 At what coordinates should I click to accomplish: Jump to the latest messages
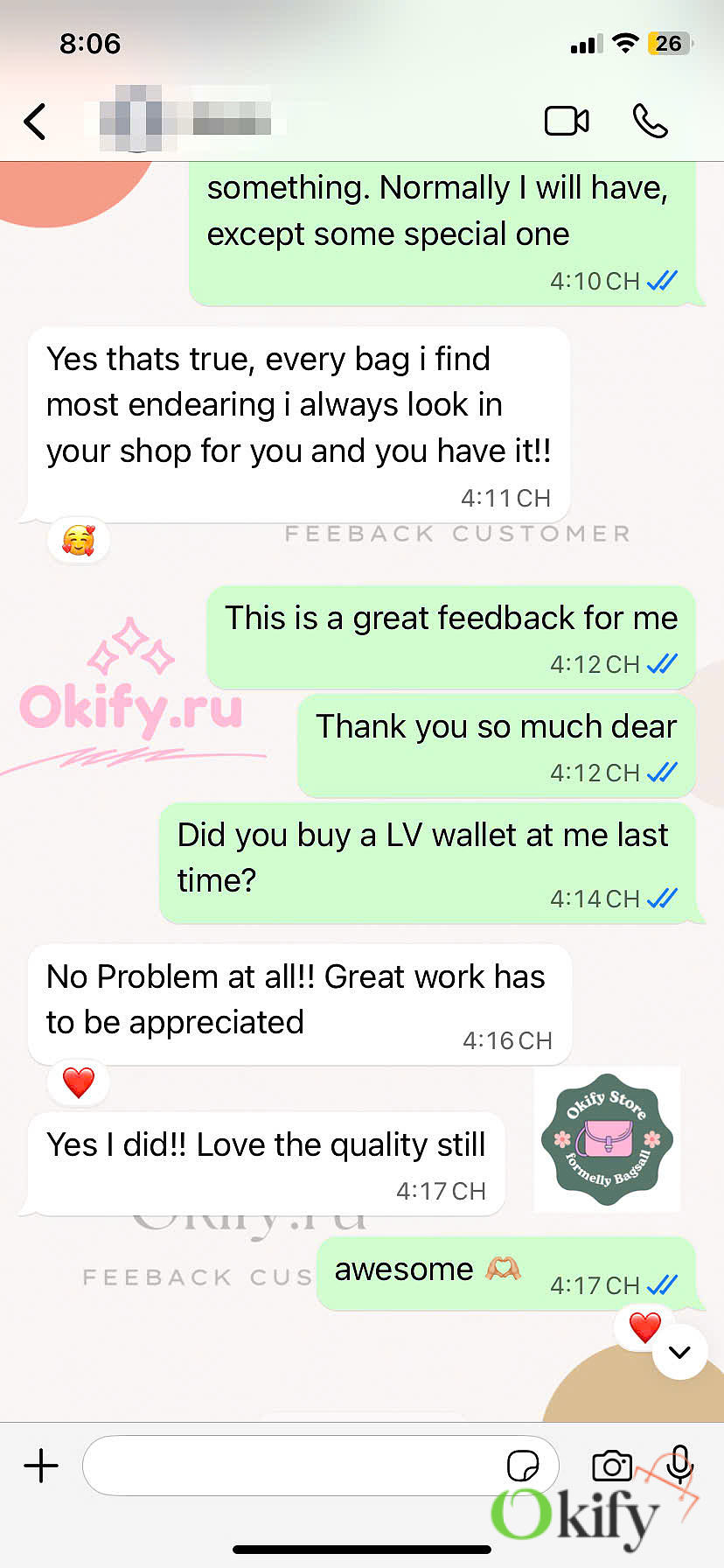click(x=679, y=1352)
